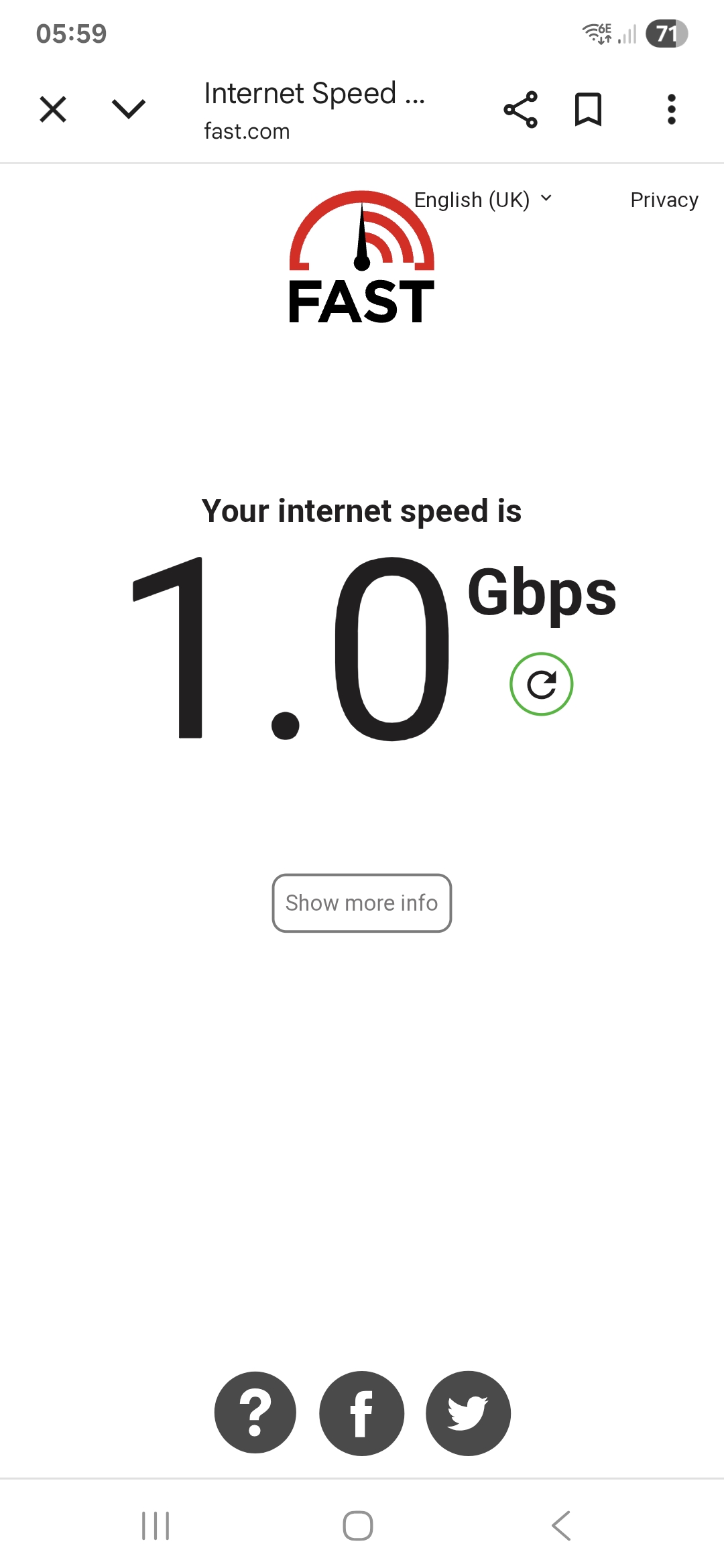Share the fast.com page
724x1568 pixels.
tap(521, 109)
